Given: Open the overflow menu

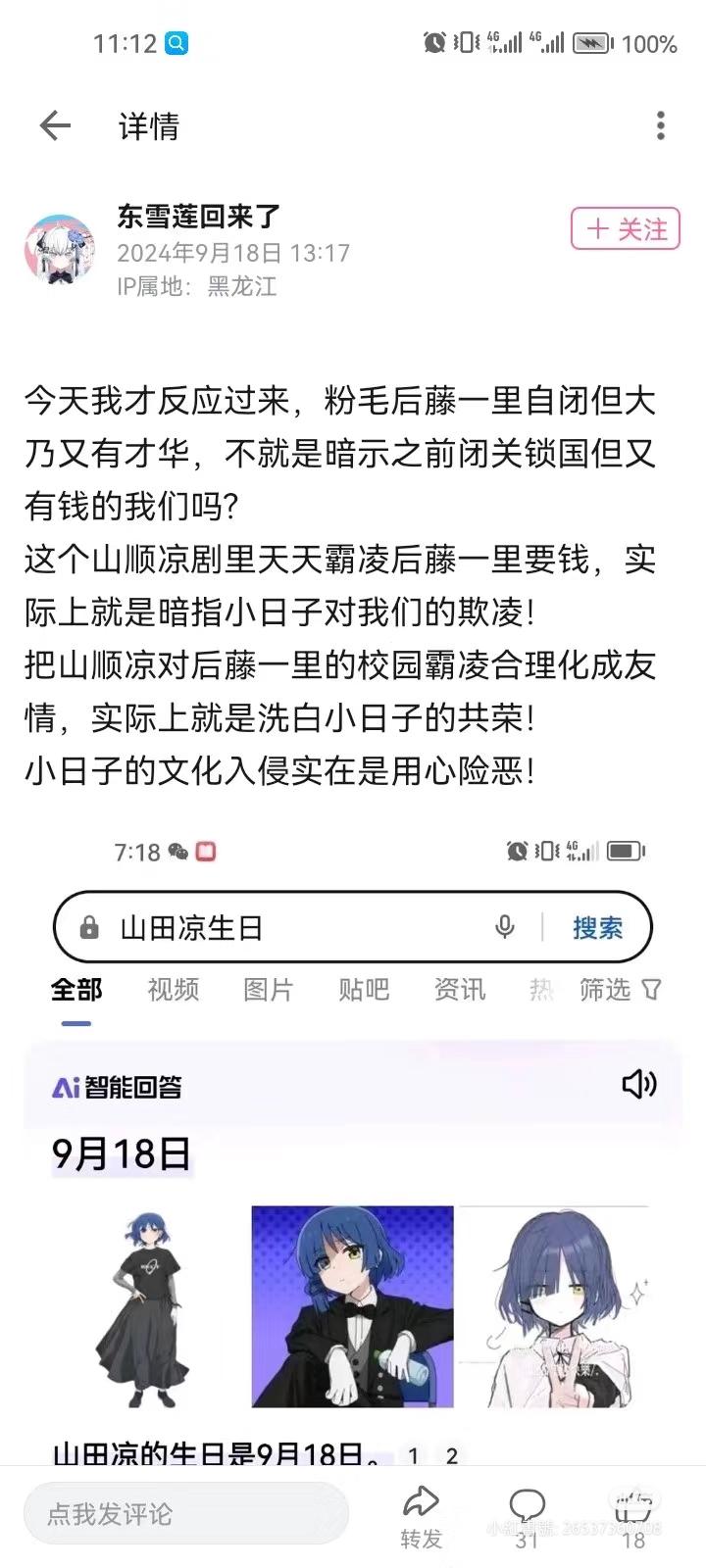Looking at the screenshot, I should (x=661, y=125).
